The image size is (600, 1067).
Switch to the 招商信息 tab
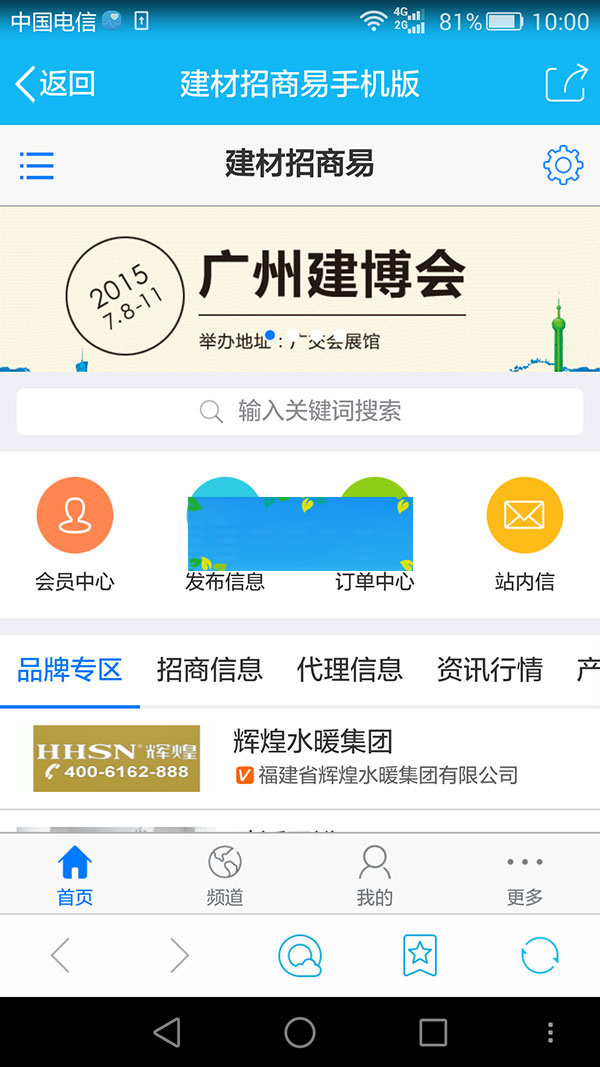210,670
